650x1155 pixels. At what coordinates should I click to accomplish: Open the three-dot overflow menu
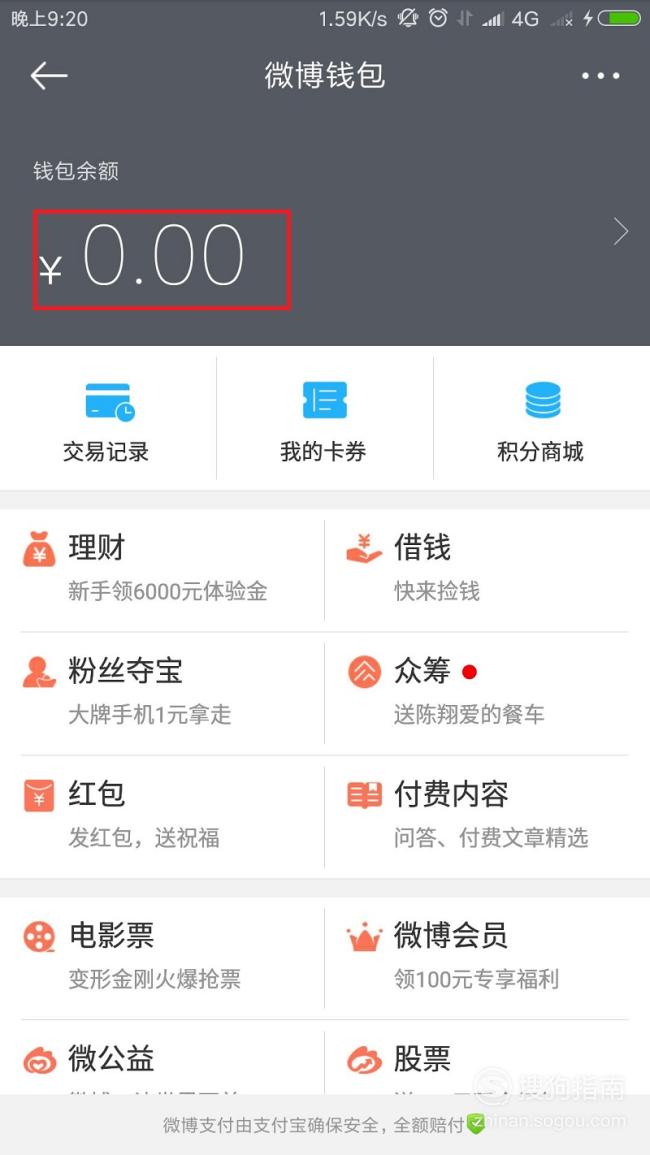tap(601, 76)
